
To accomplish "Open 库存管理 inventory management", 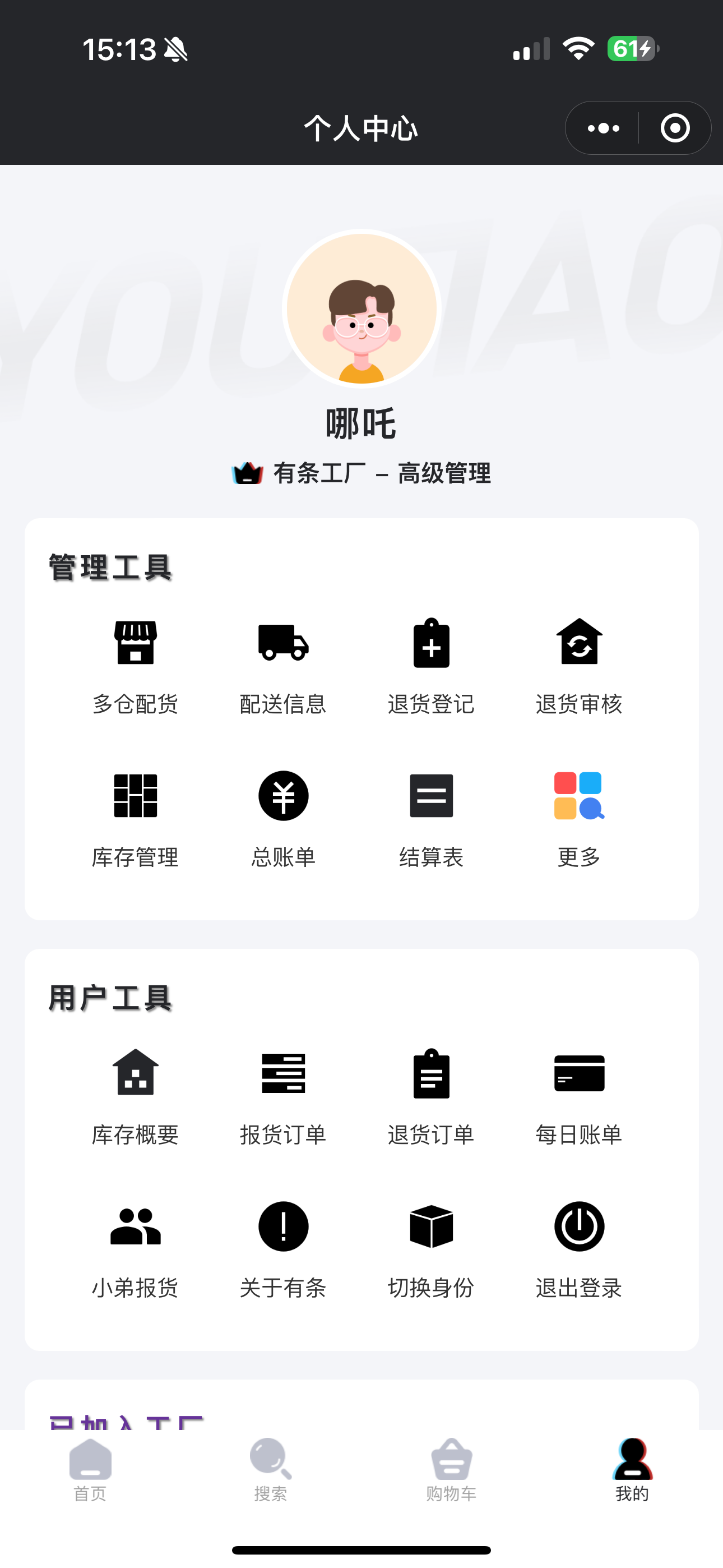I will pyautogui.click(x=135, y=819).
